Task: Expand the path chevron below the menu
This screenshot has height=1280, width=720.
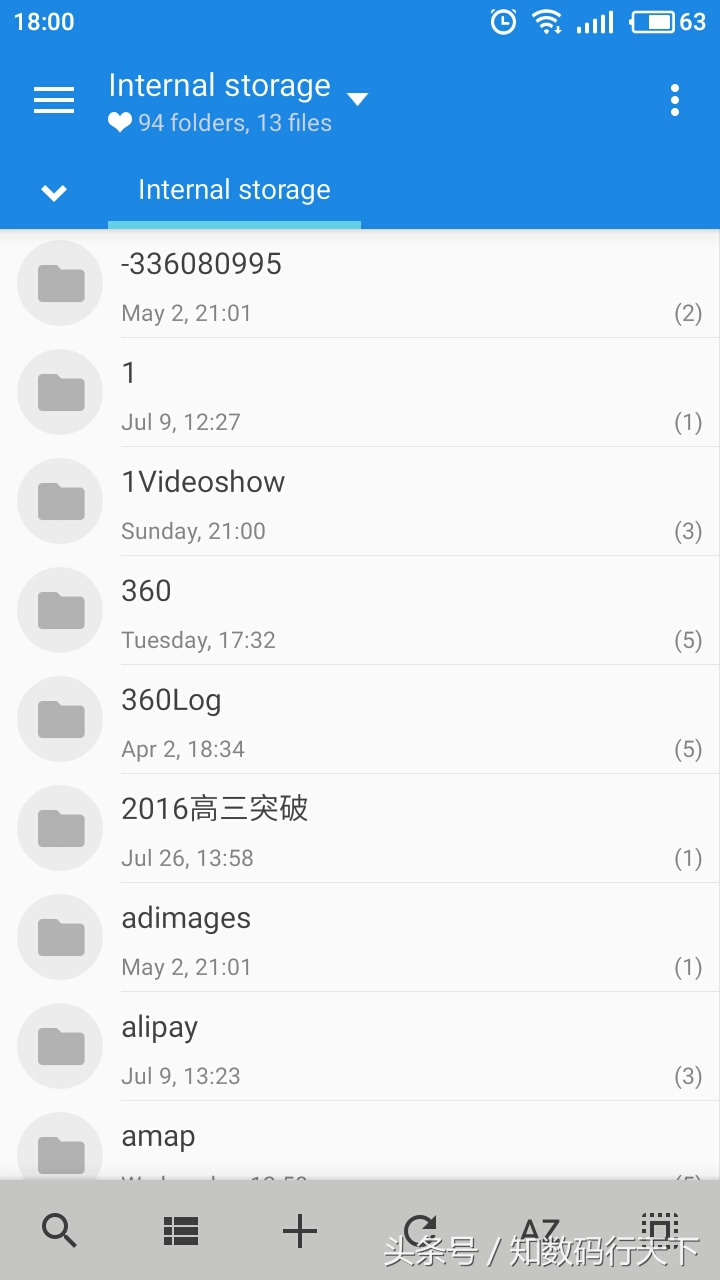Action: pyautogui.click(x=54, y=192)
